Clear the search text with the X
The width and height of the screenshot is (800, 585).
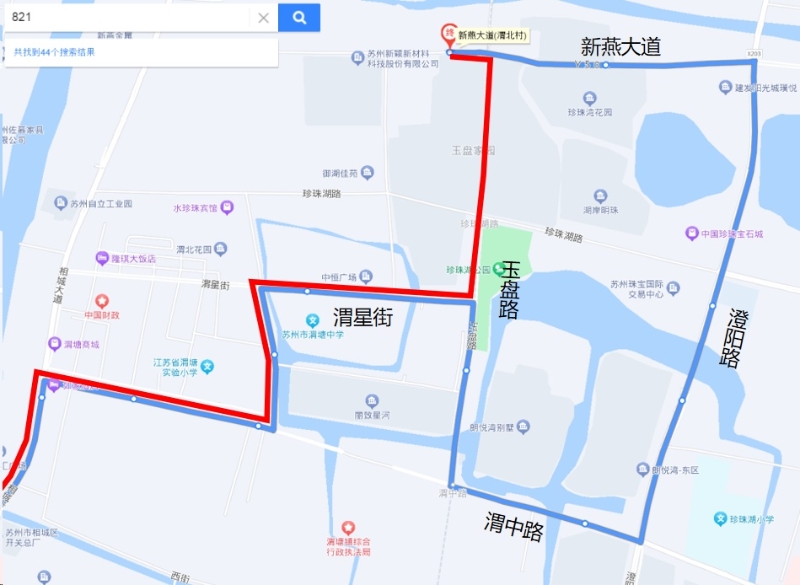263,18
